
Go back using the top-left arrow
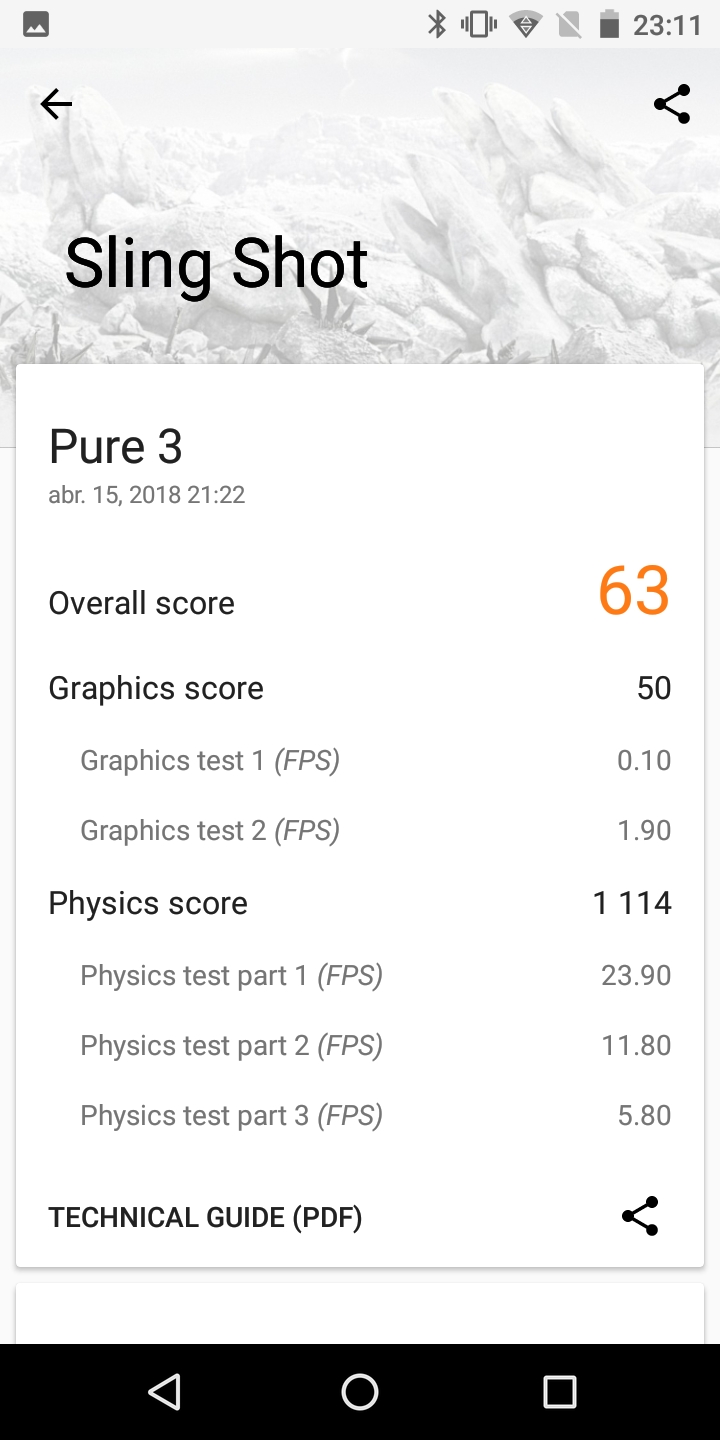tap(56, 104)
